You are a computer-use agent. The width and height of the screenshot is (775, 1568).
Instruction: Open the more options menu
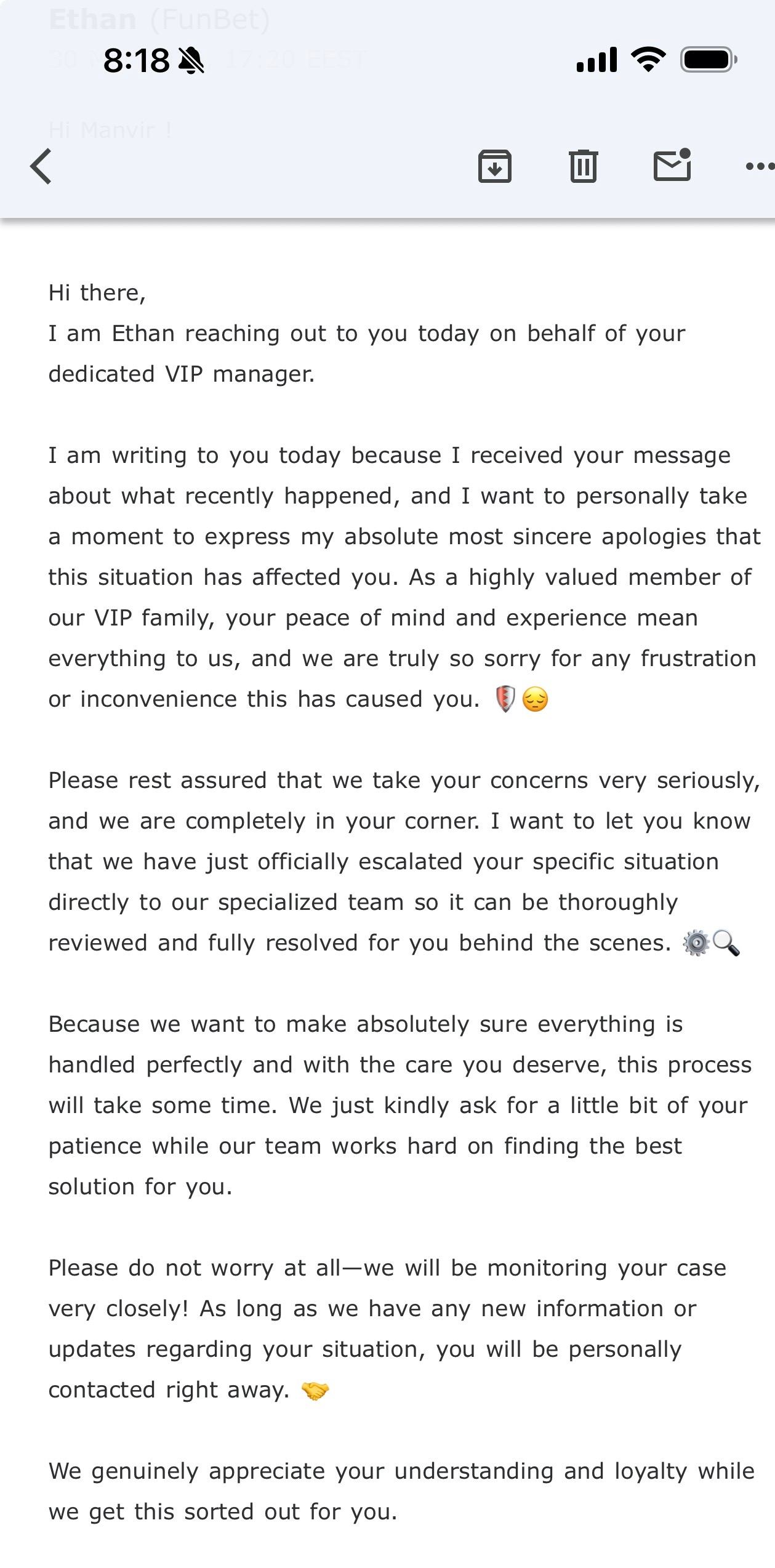tap(758, 166)
